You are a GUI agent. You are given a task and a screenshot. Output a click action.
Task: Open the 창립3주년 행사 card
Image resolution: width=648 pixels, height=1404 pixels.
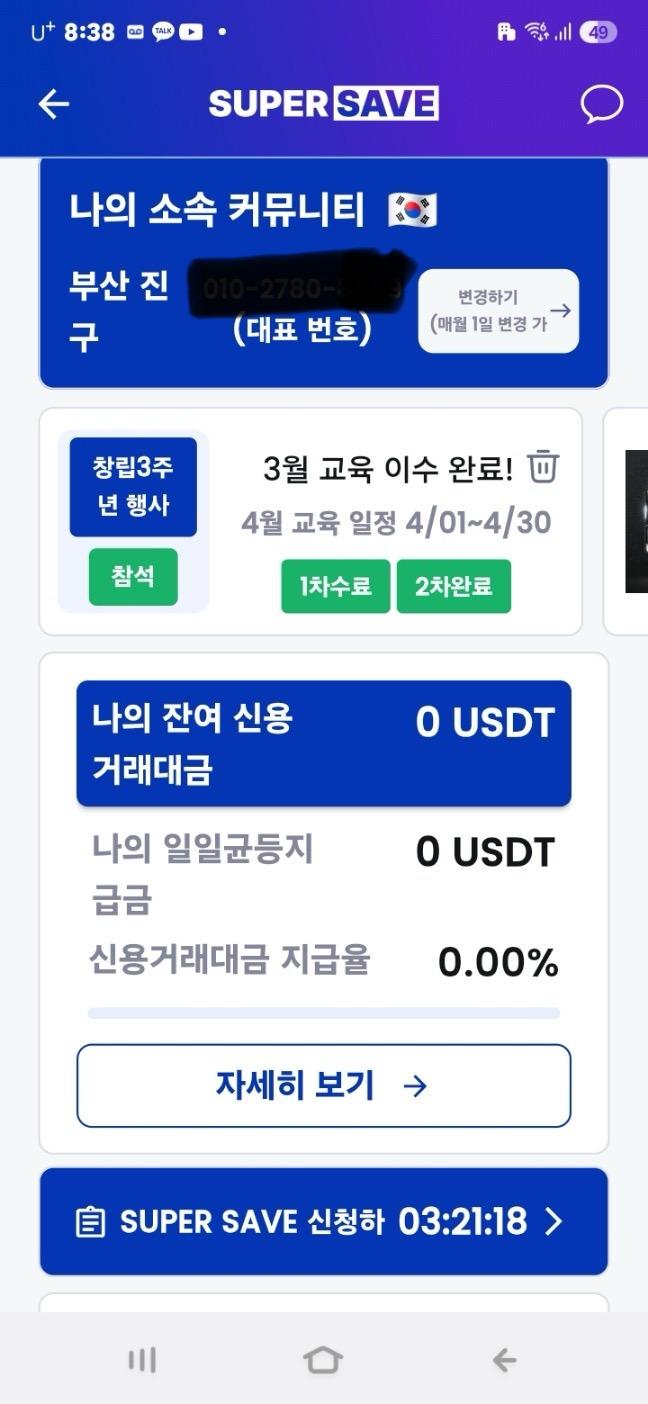133,487
